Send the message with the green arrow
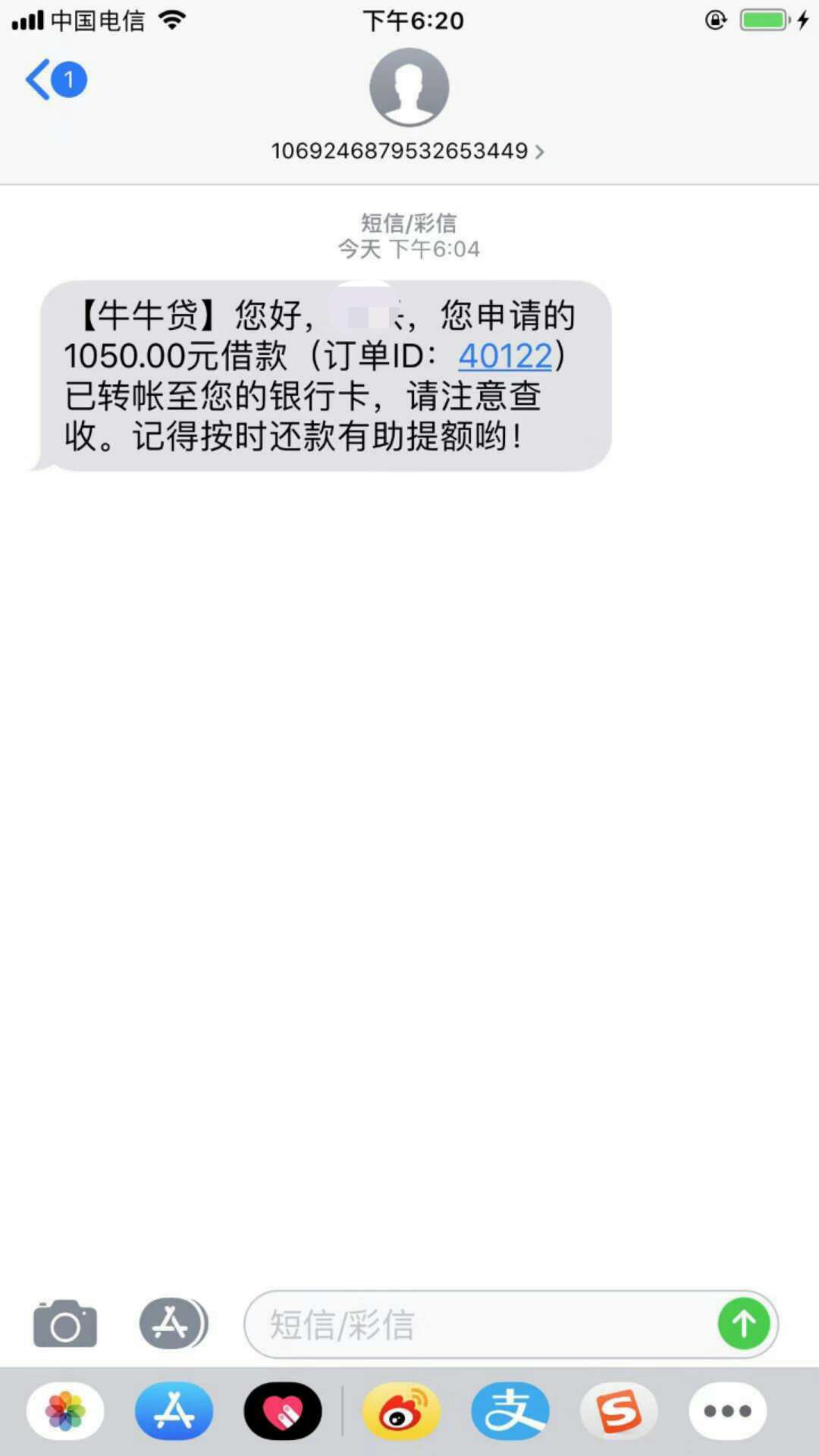Screen dimensions: 819x1456 coord(744,1324)
